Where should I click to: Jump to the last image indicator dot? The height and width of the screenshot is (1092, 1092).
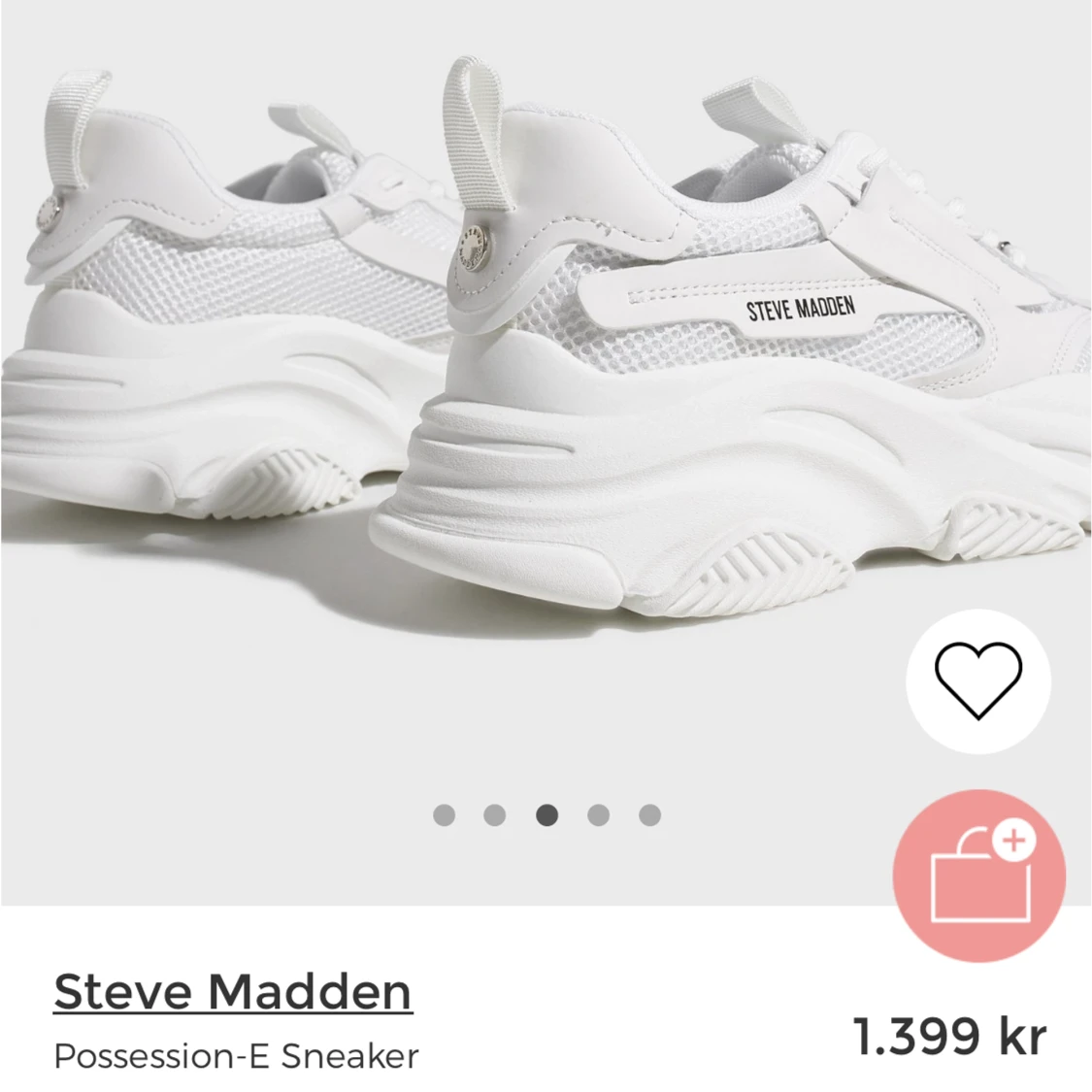tap(650, 815)
